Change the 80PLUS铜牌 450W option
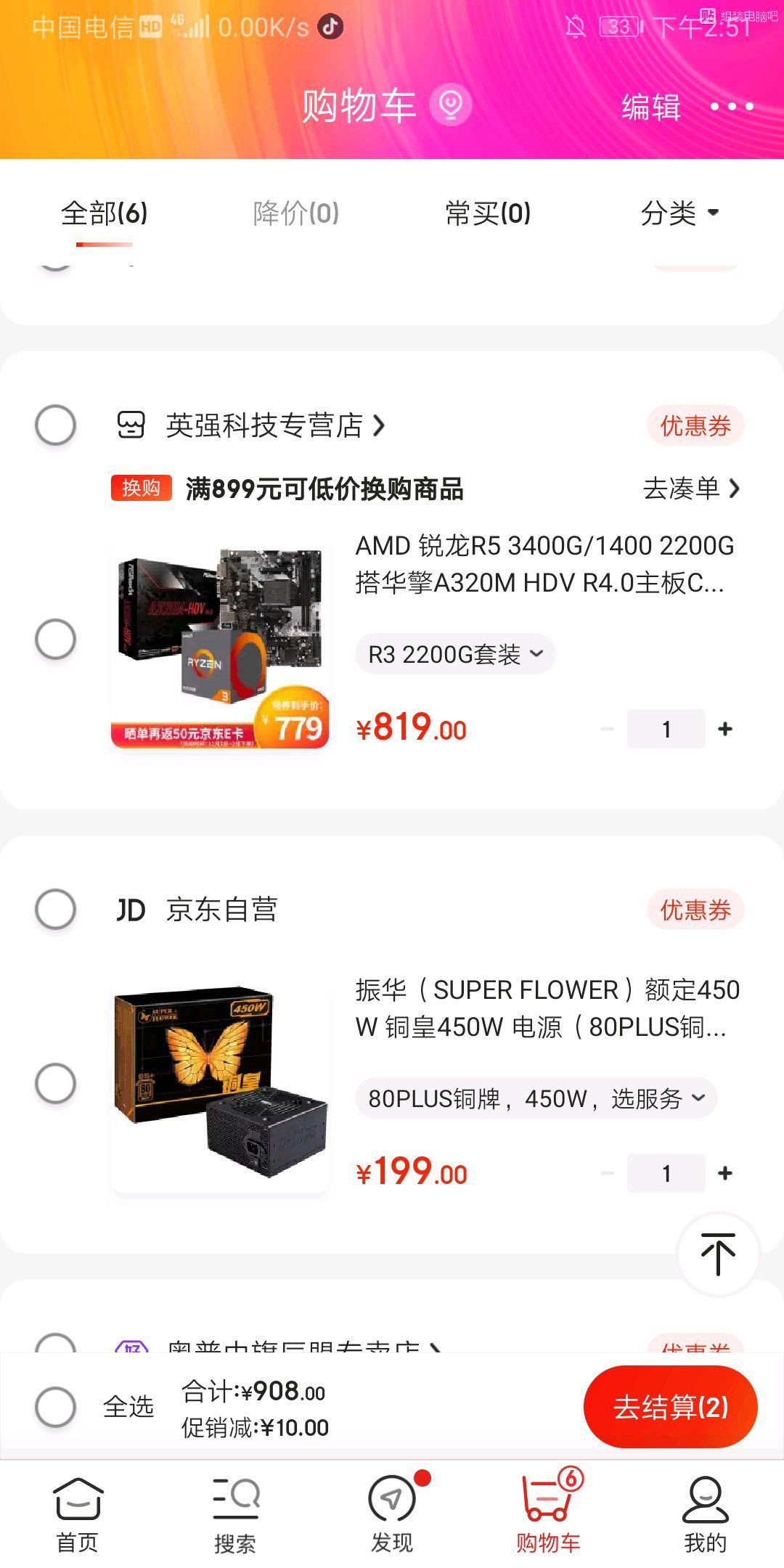 click(x=536, y=1098)
